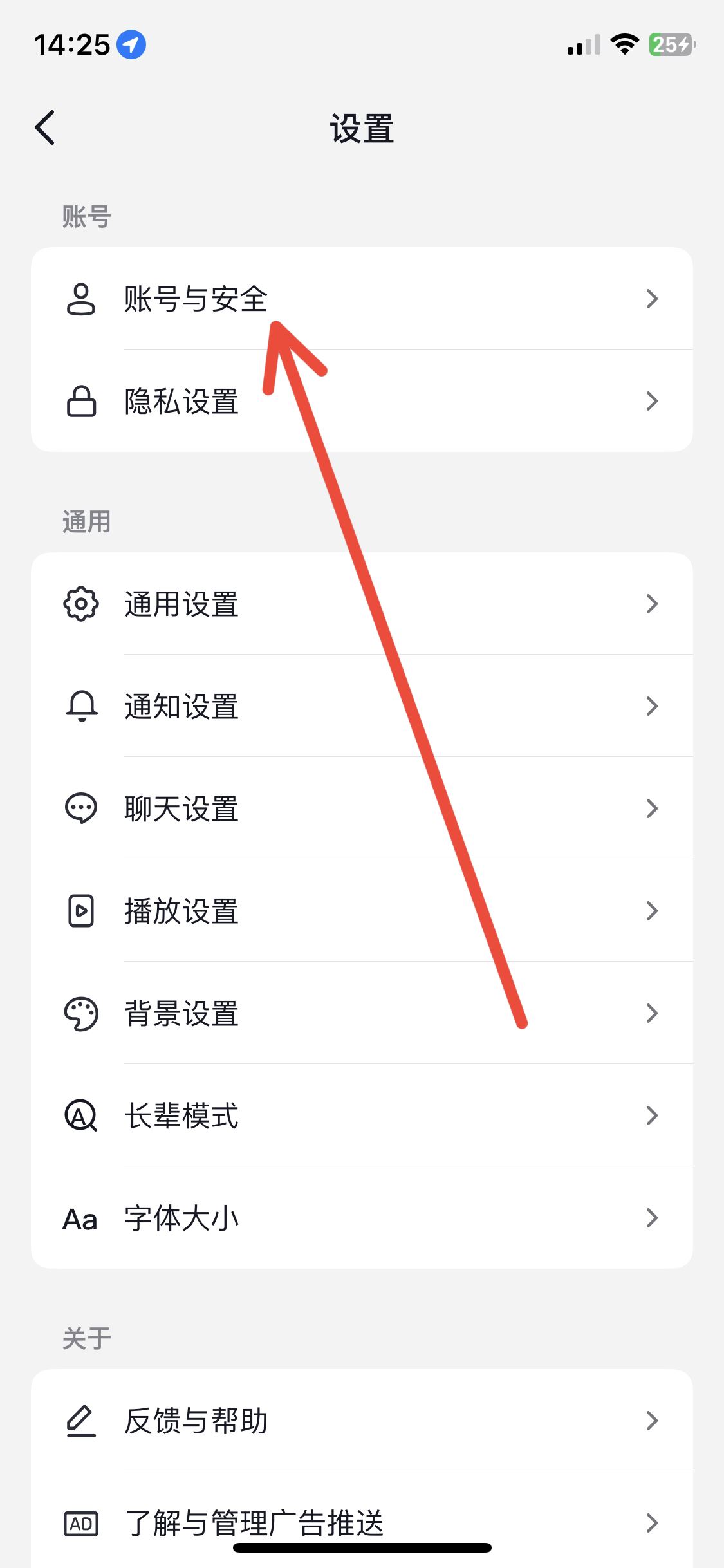Expand the 字体大小 row chevron
Viewport: 724px width, 1568px height.
click(x=653, y=1218)
